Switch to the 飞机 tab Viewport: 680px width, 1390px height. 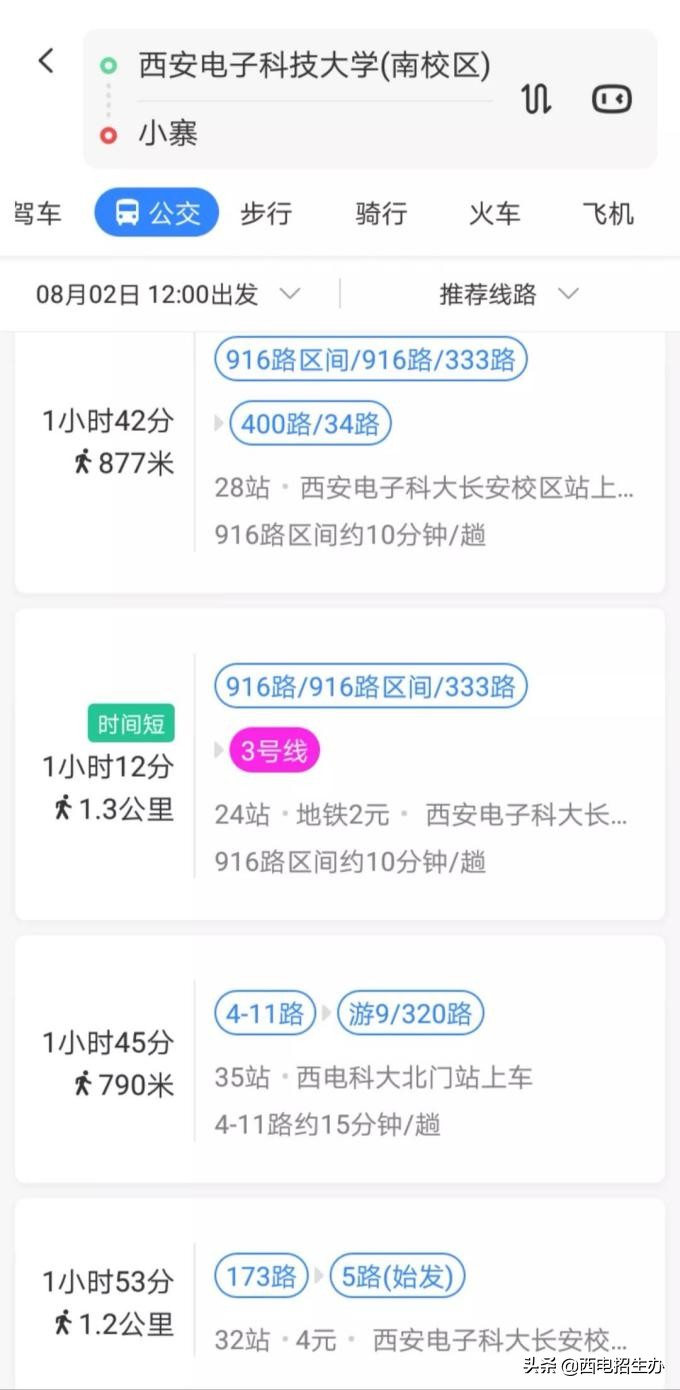(608, 213)
